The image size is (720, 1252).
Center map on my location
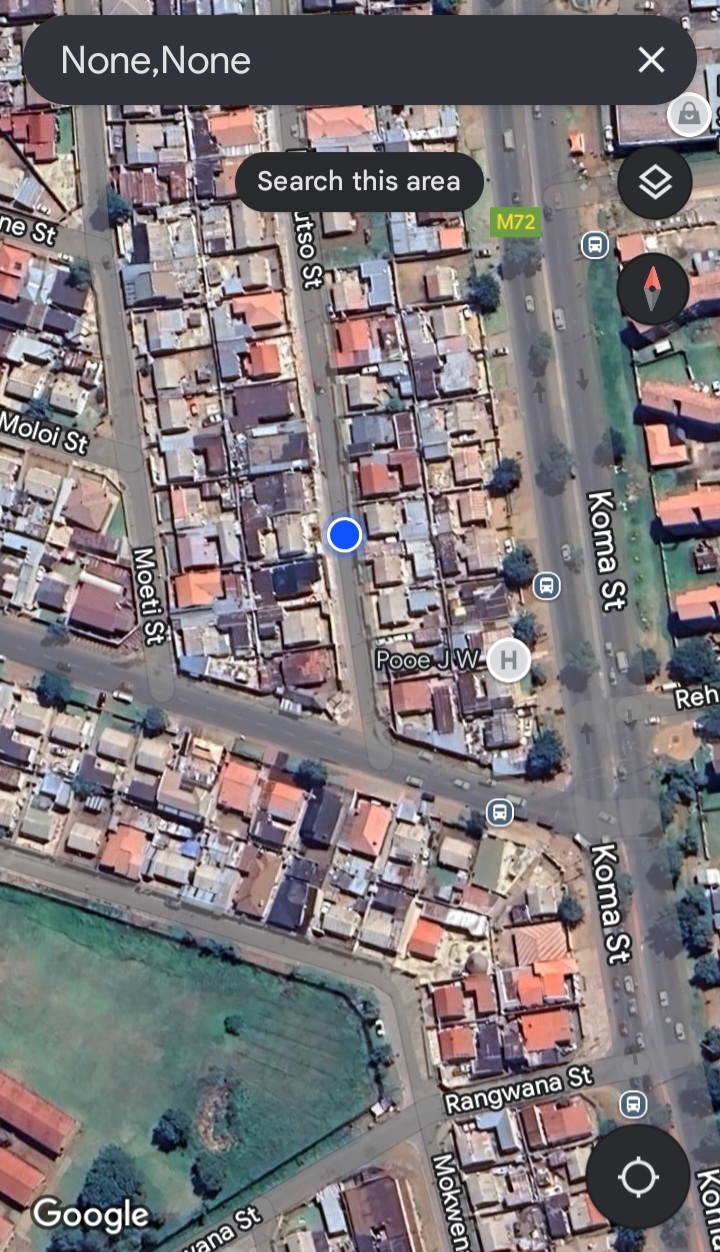coord(638,1177)
